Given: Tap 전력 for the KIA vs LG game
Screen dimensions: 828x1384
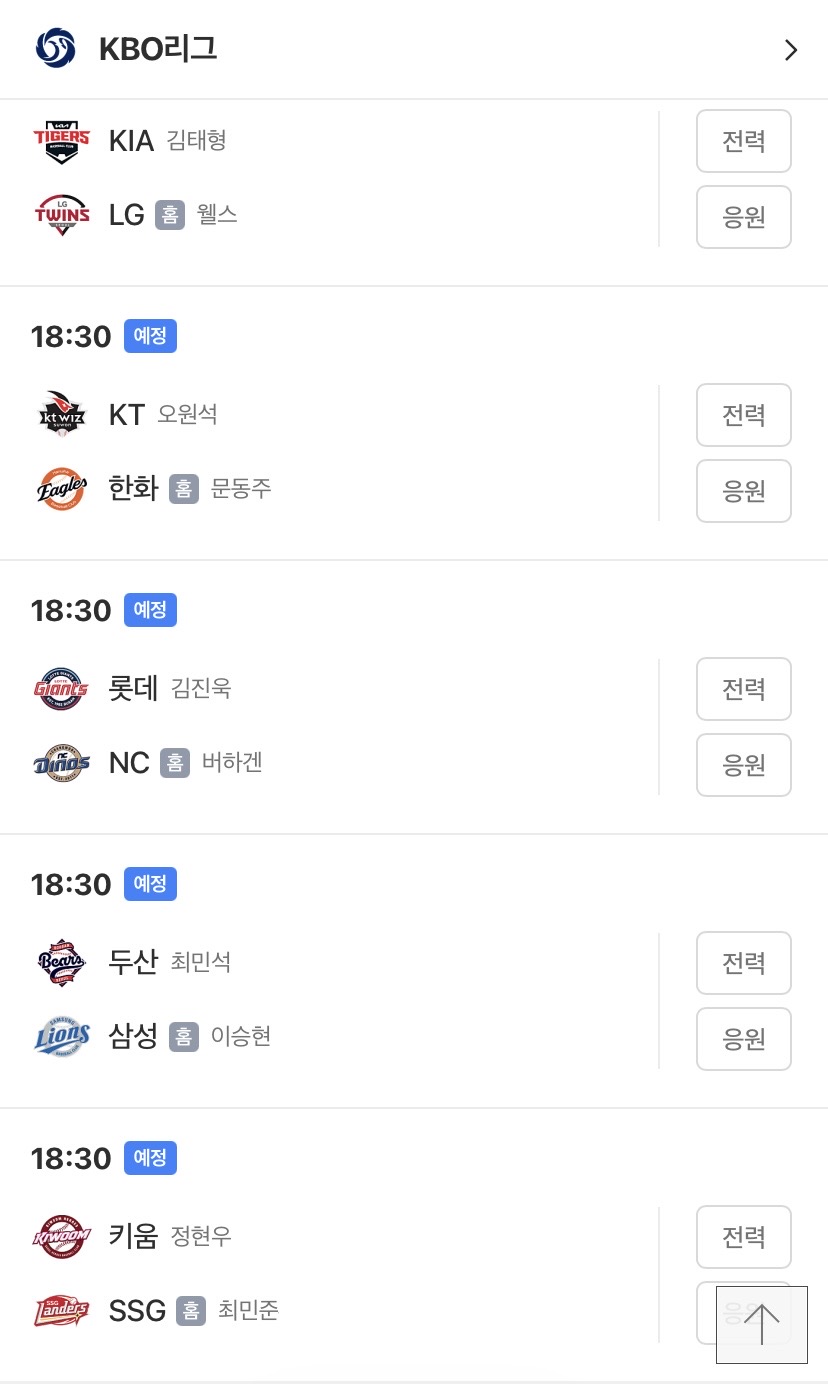Looking at the screenshot, I should (x=743, y=141).
